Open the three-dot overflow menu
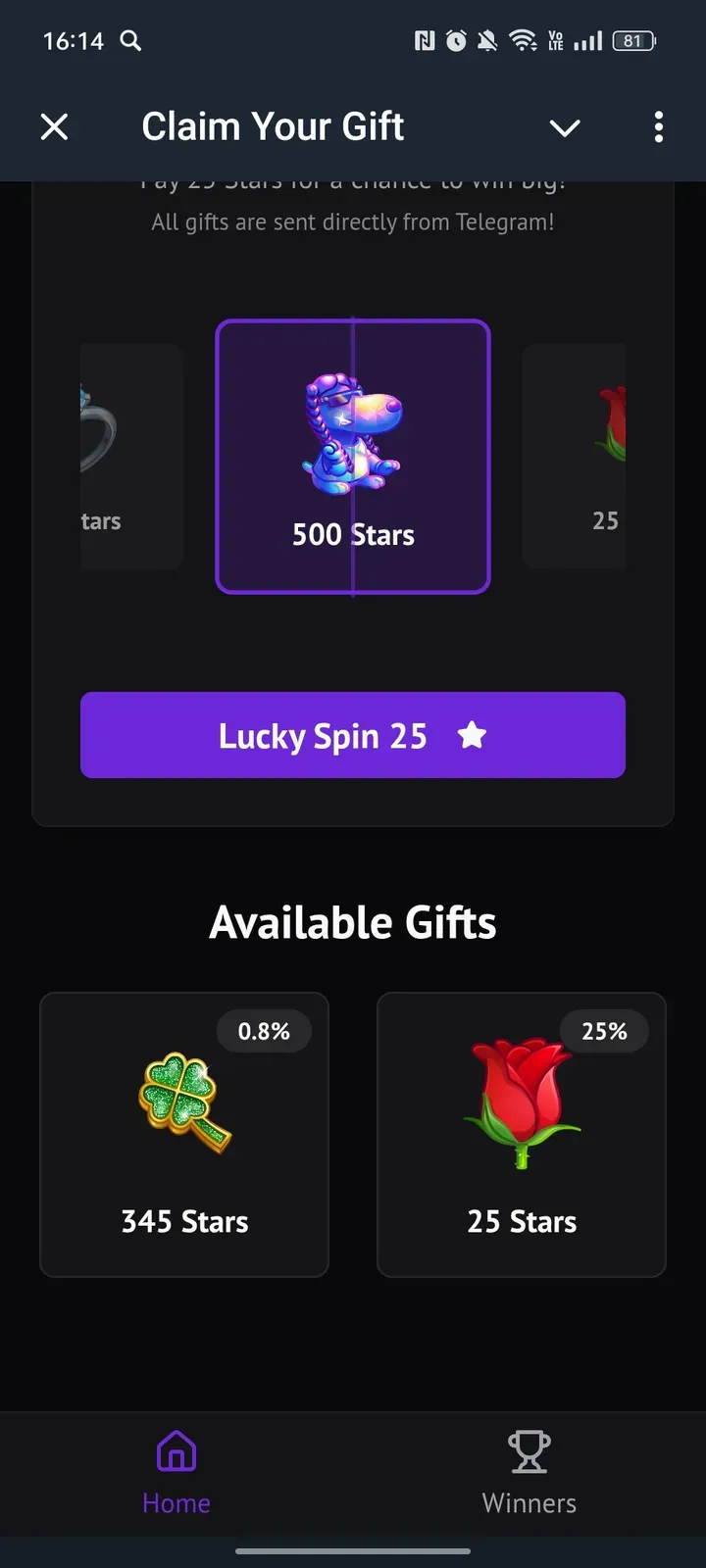This screenshot has width=706, height=1568. pos(658,126)
